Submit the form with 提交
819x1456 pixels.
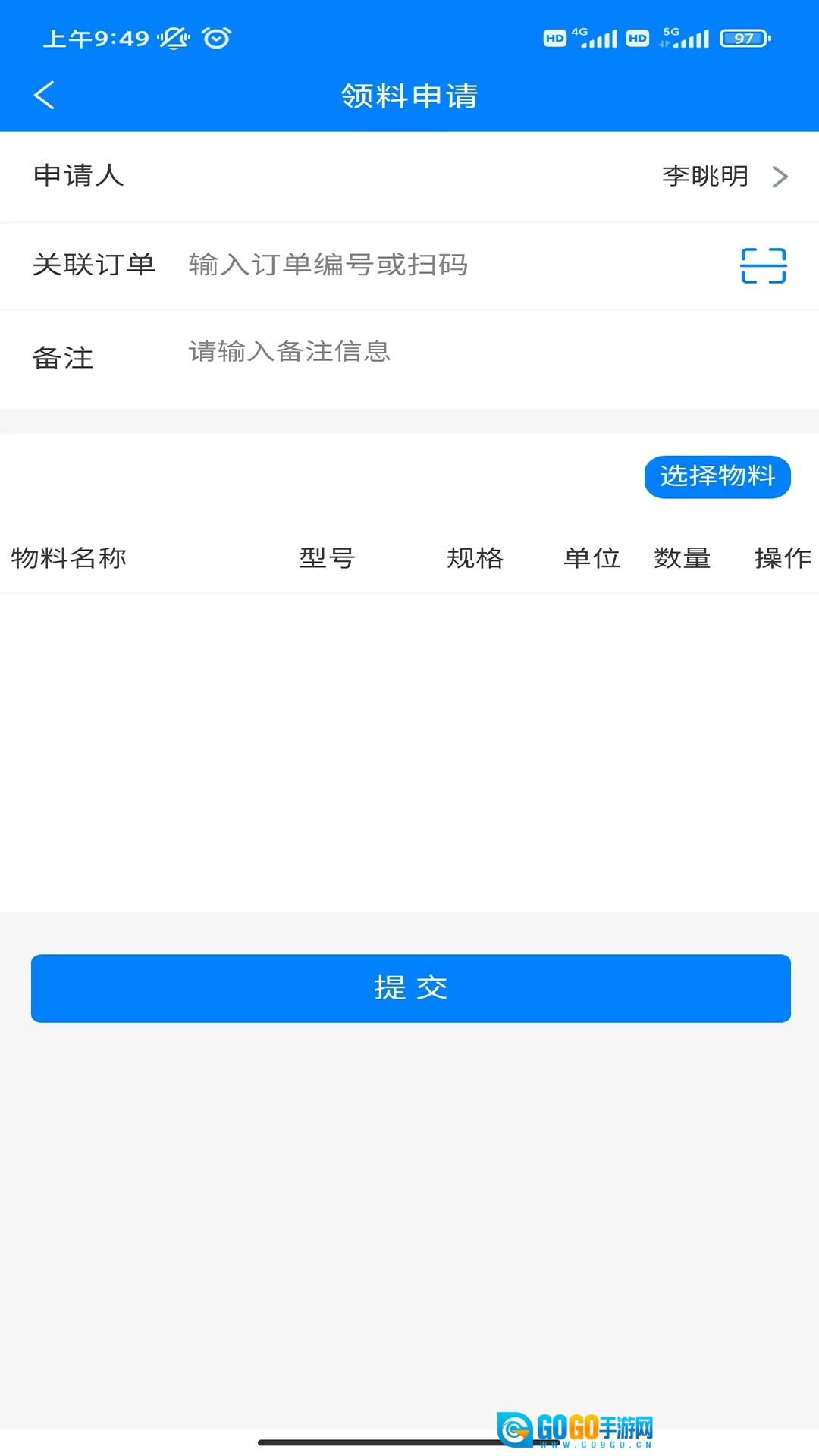pyautogui.click(x=410, y=988)
